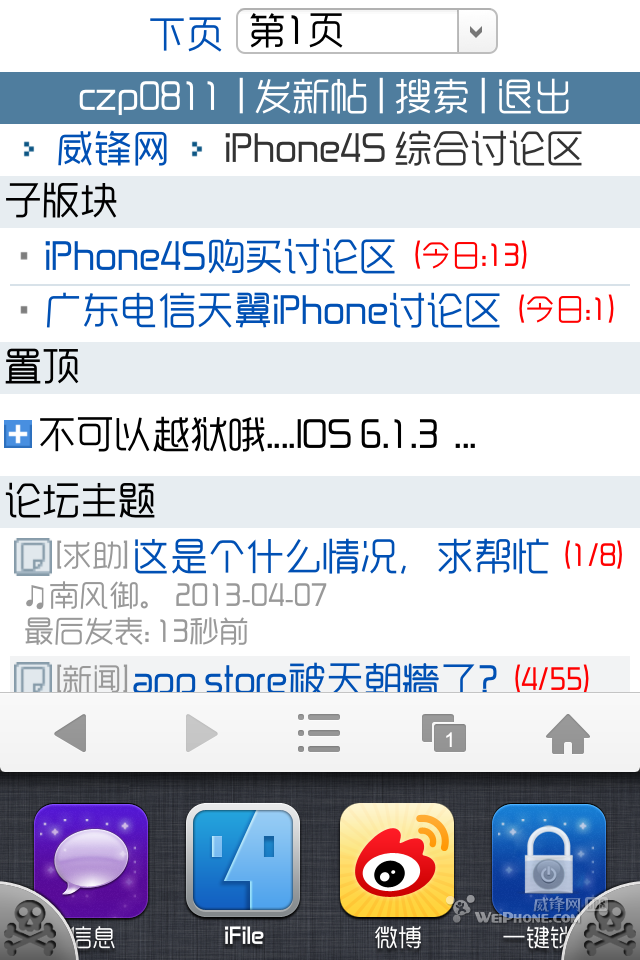Go back with browser back arrow
The image size is (640, 960).
[71, 735]
